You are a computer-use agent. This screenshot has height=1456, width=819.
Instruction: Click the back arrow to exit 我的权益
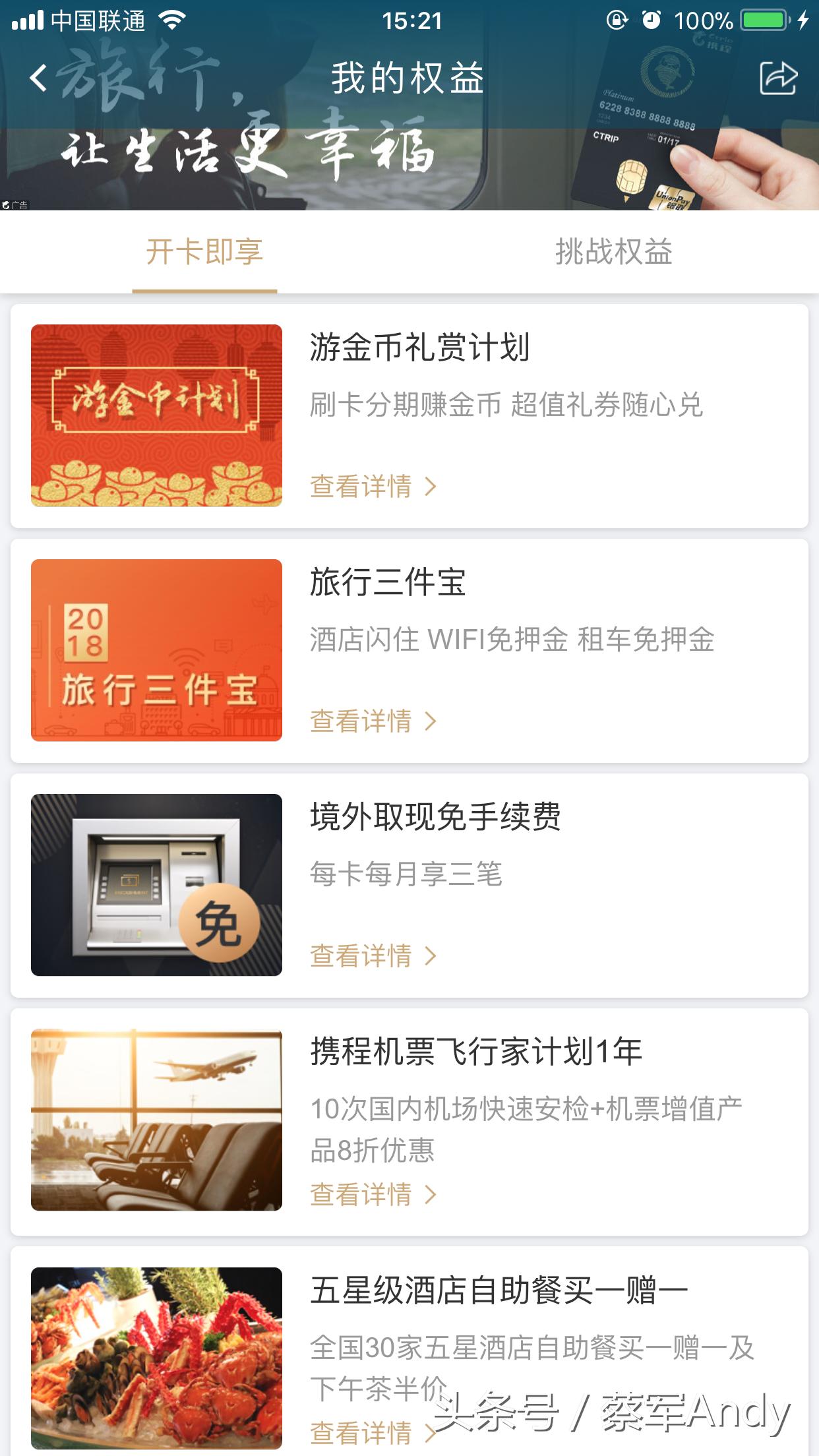coord(40,77)
